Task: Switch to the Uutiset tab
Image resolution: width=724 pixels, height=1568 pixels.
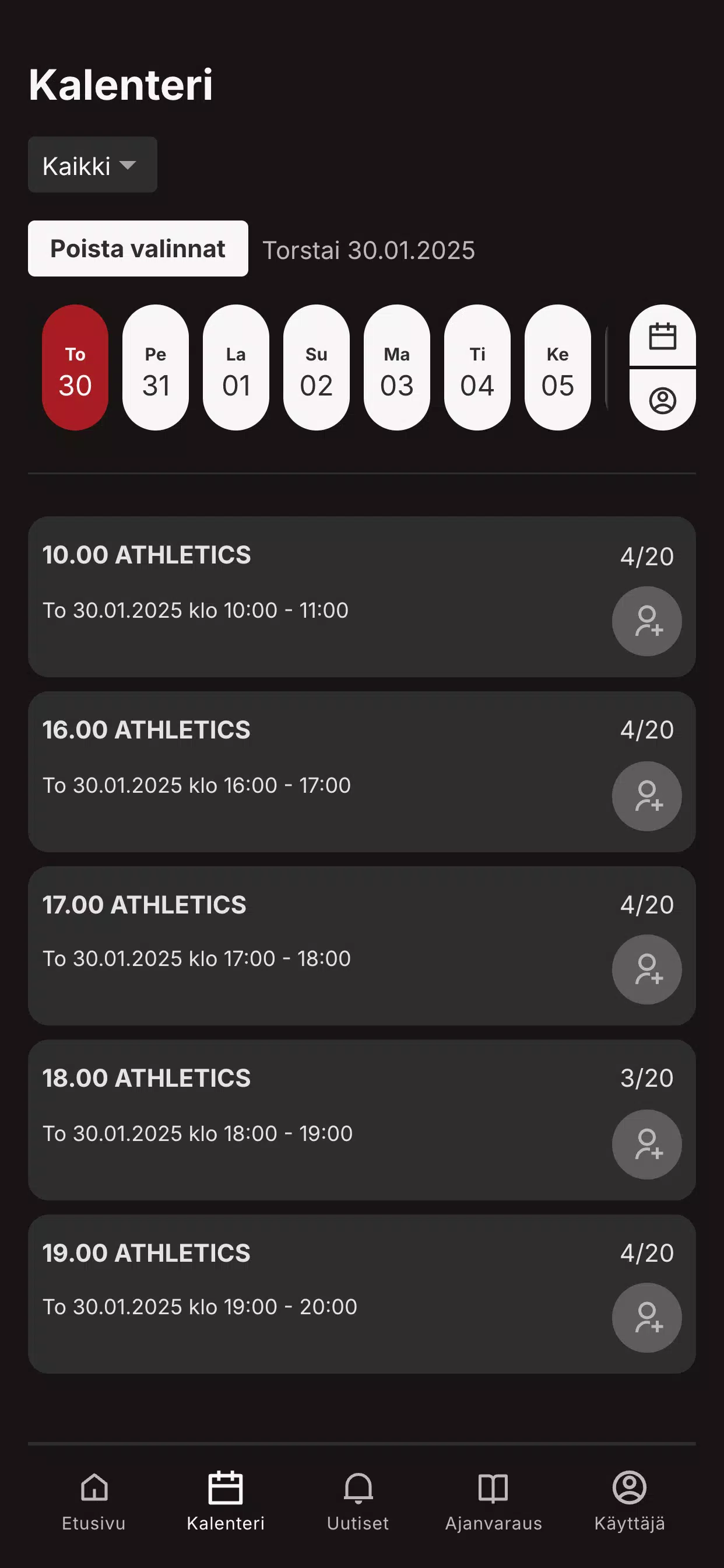Action: (358, 1501)
